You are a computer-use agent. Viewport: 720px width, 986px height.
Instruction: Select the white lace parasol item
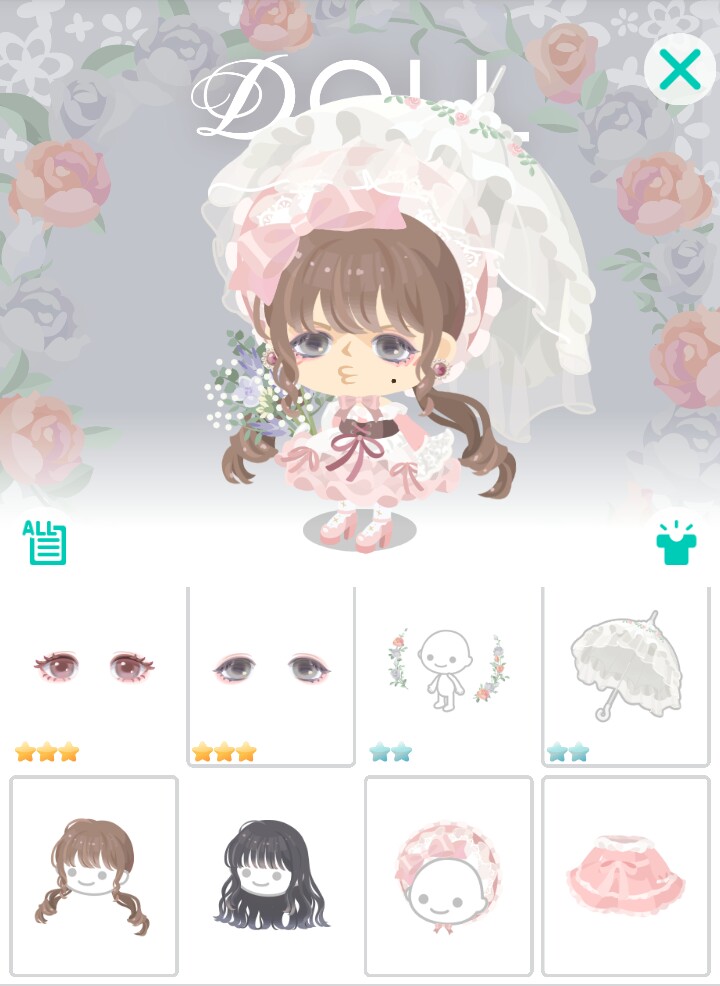(626, 668)
